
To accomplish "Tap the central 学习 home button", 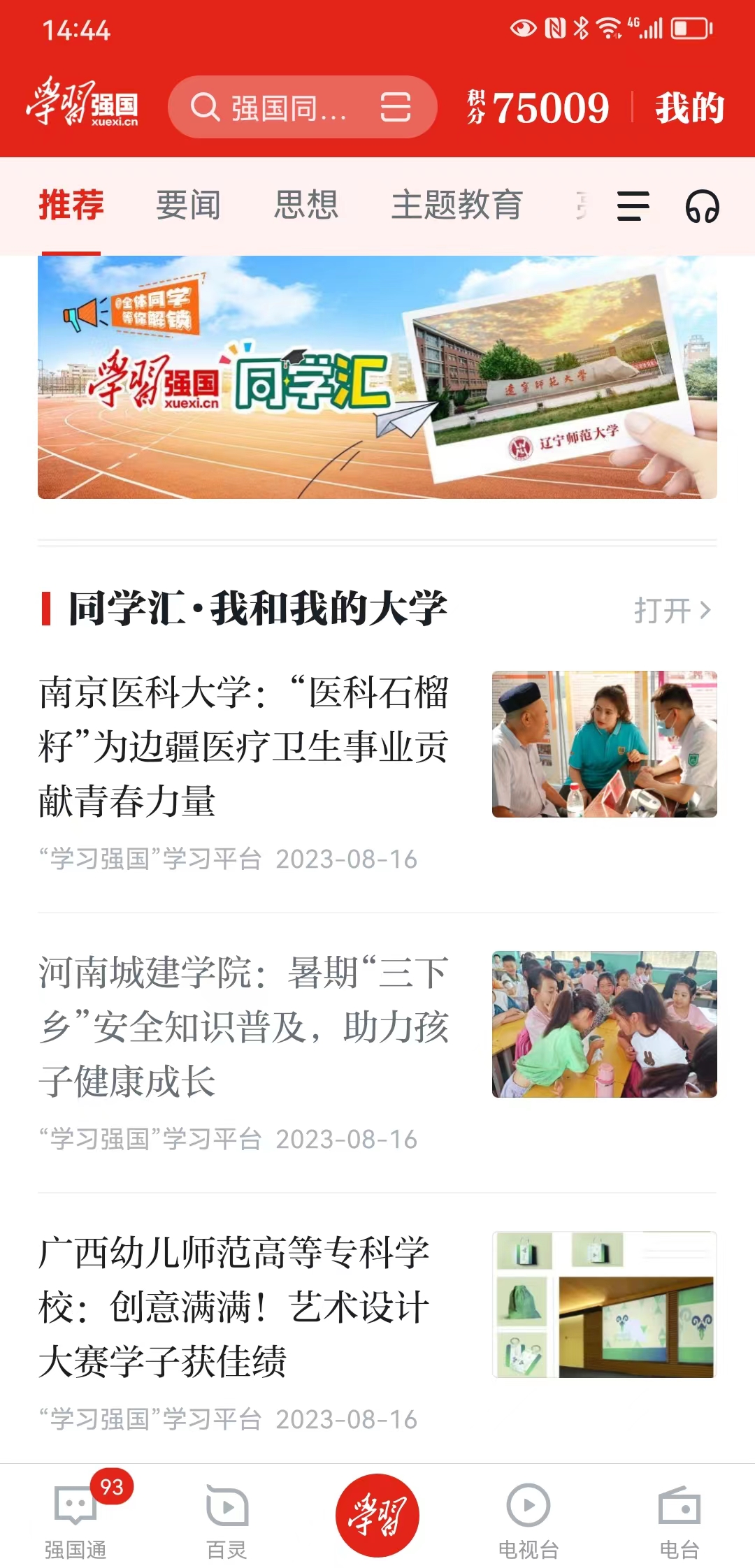I will pos(377,1515).
